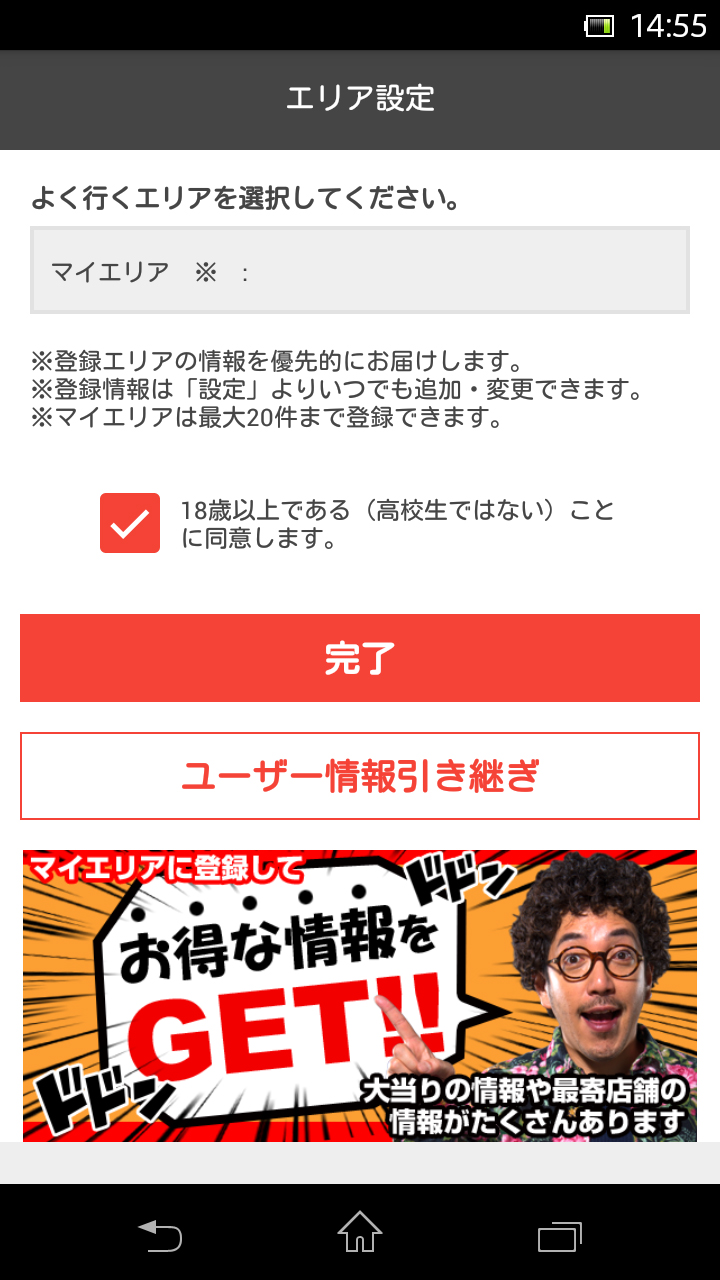Tap the 完了 button
The width and height of the screenshot is (720, 1280).
(x=360, y=658)
